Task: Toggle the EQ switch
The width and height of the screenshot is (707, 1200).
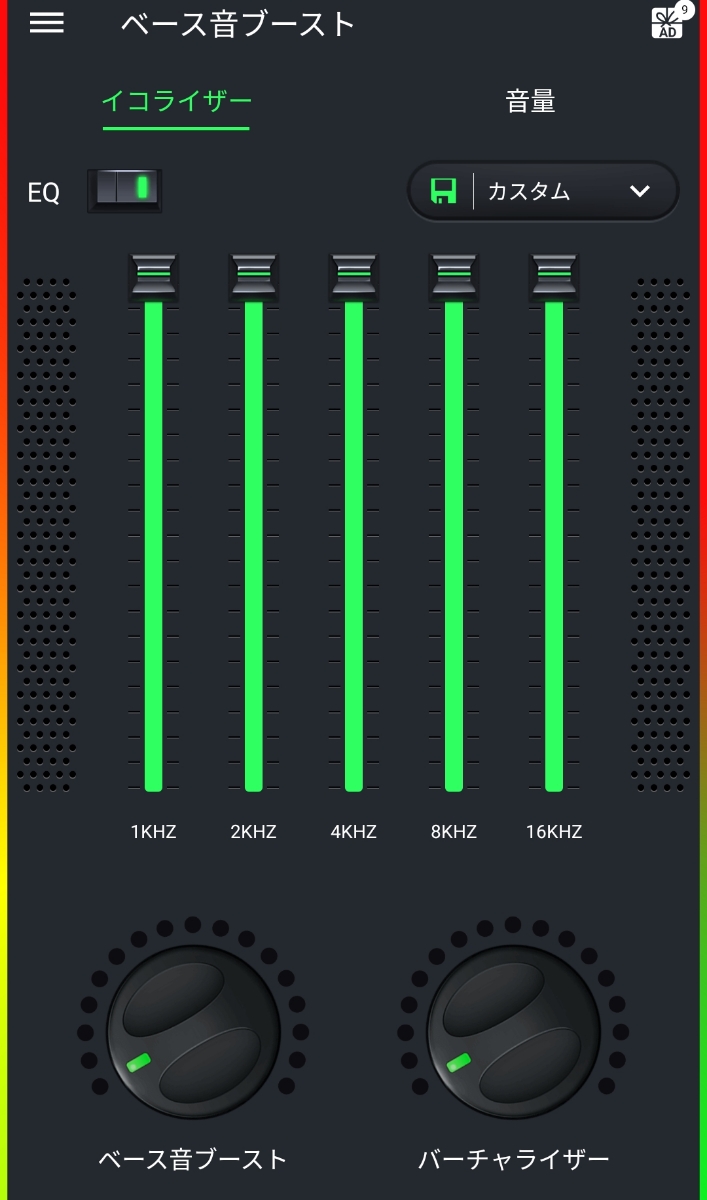Action: pyautogui.click(x=125, y=190)
